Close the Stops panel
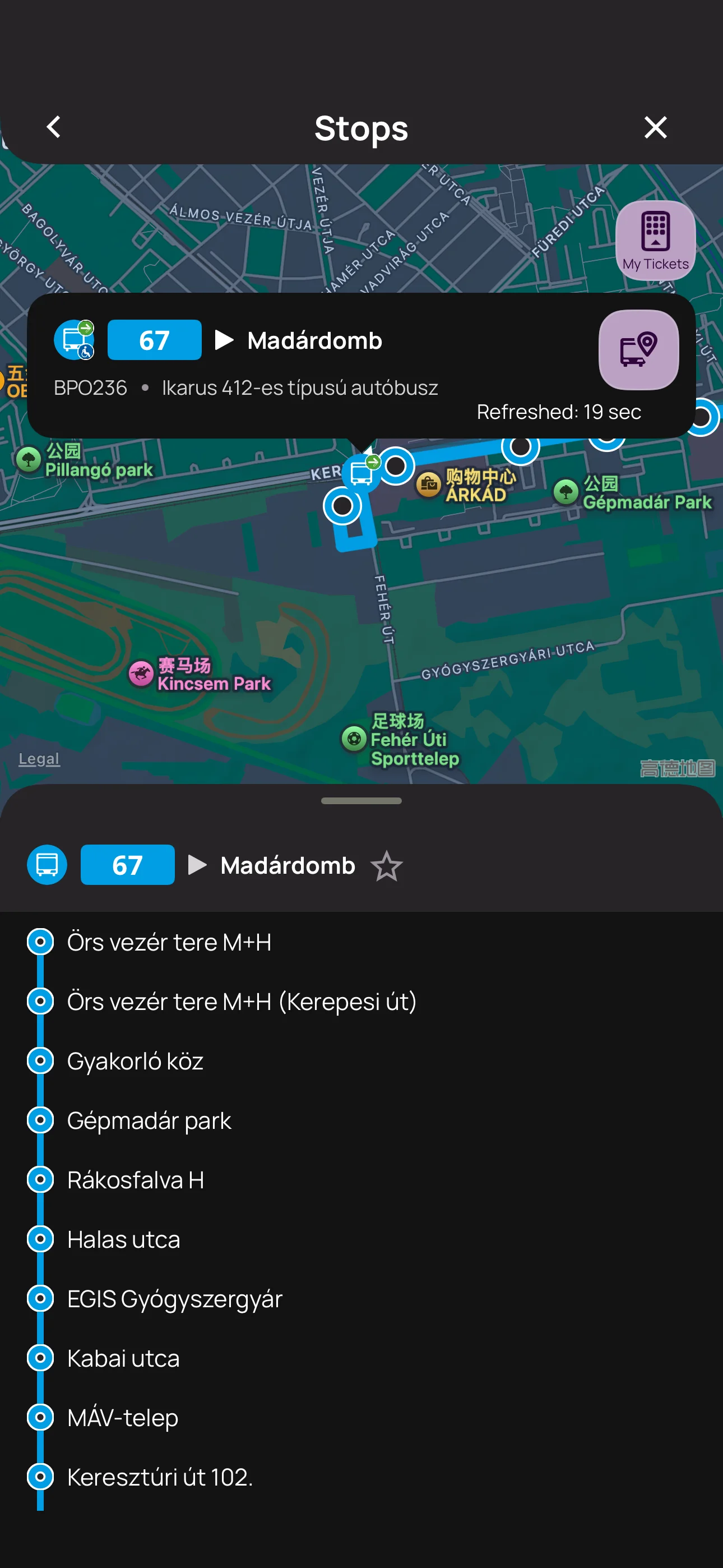This screenshot has height=1568, width=723. click(x=655, y=127)
